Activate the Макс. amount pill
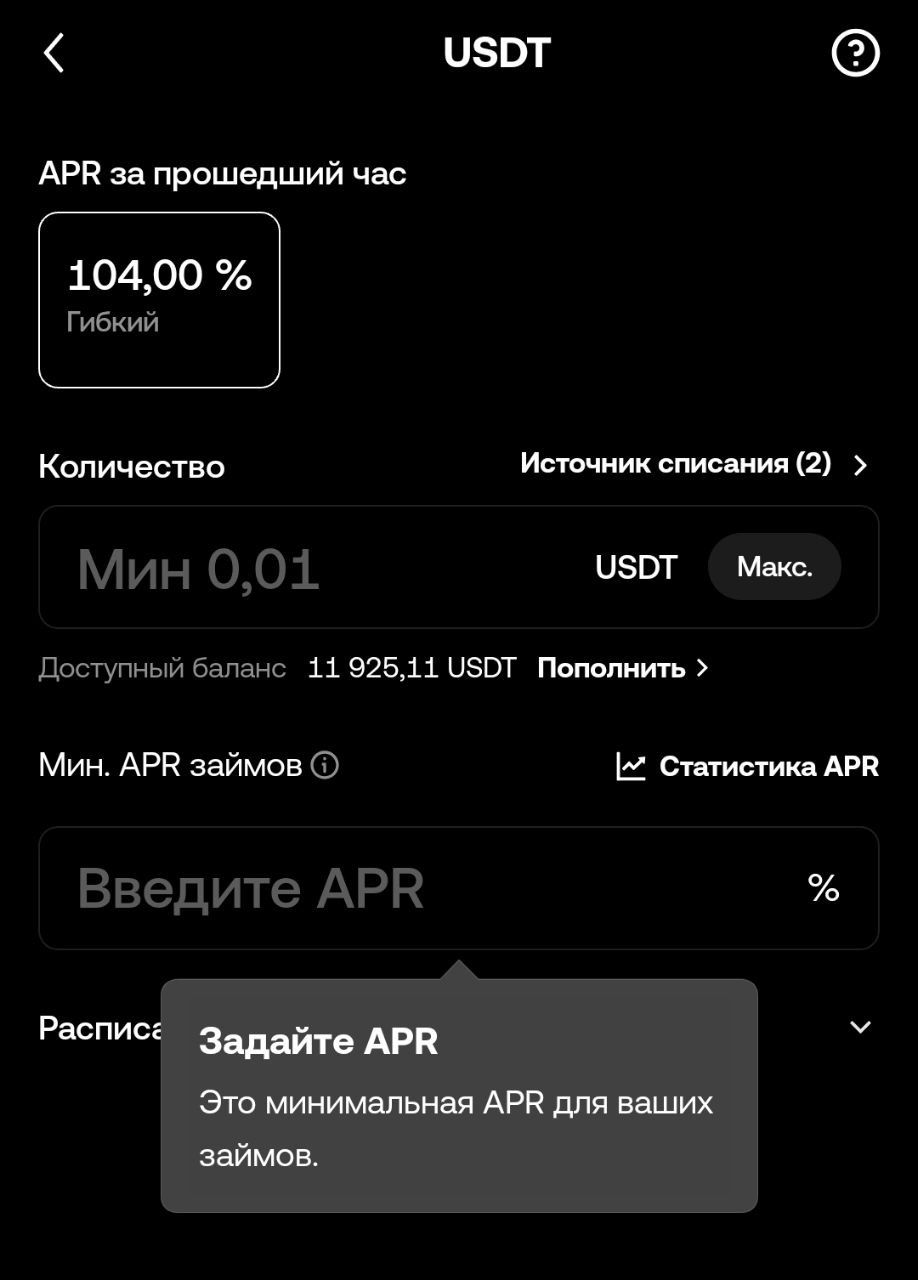918x1280 pixels. (774, 567)
